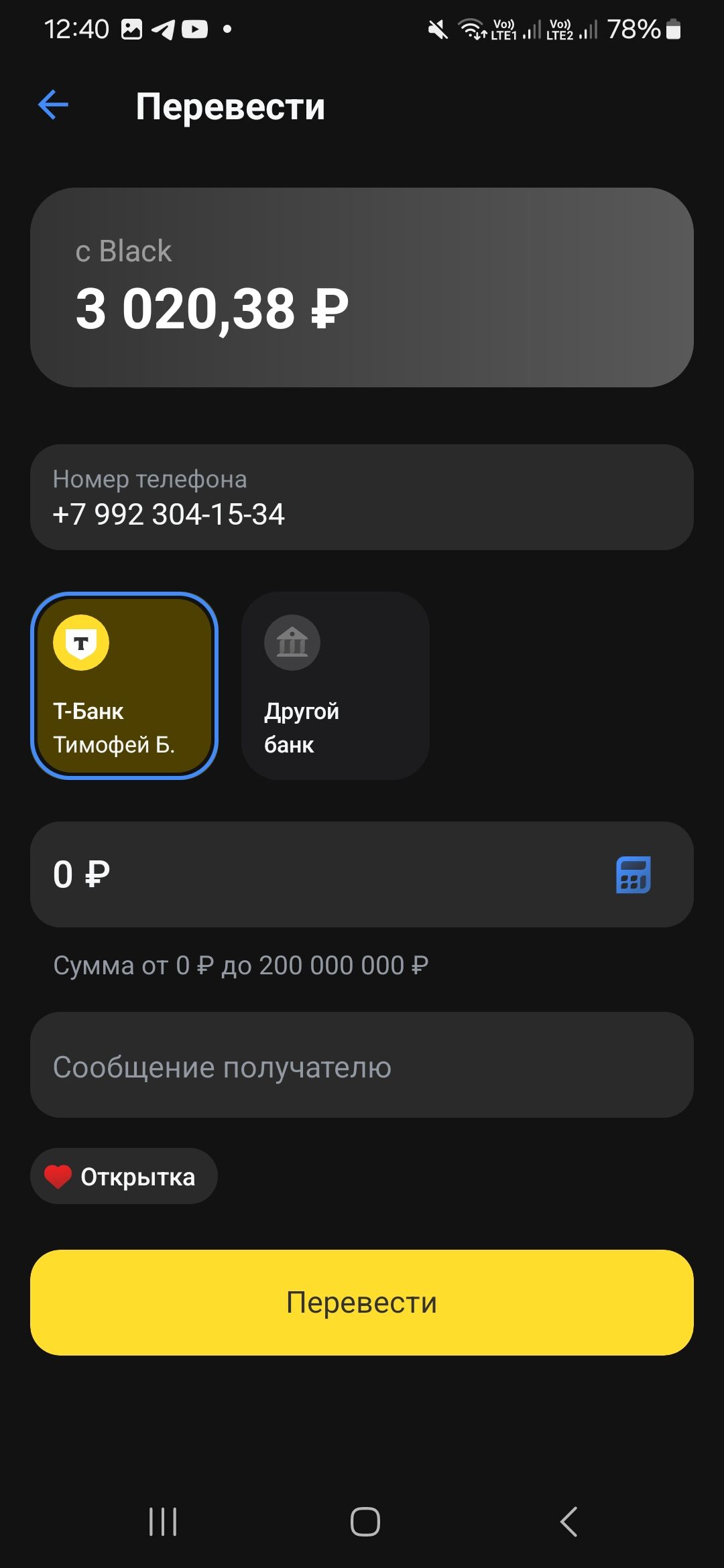Open recent apps from navigation bar

[163, 1521]
